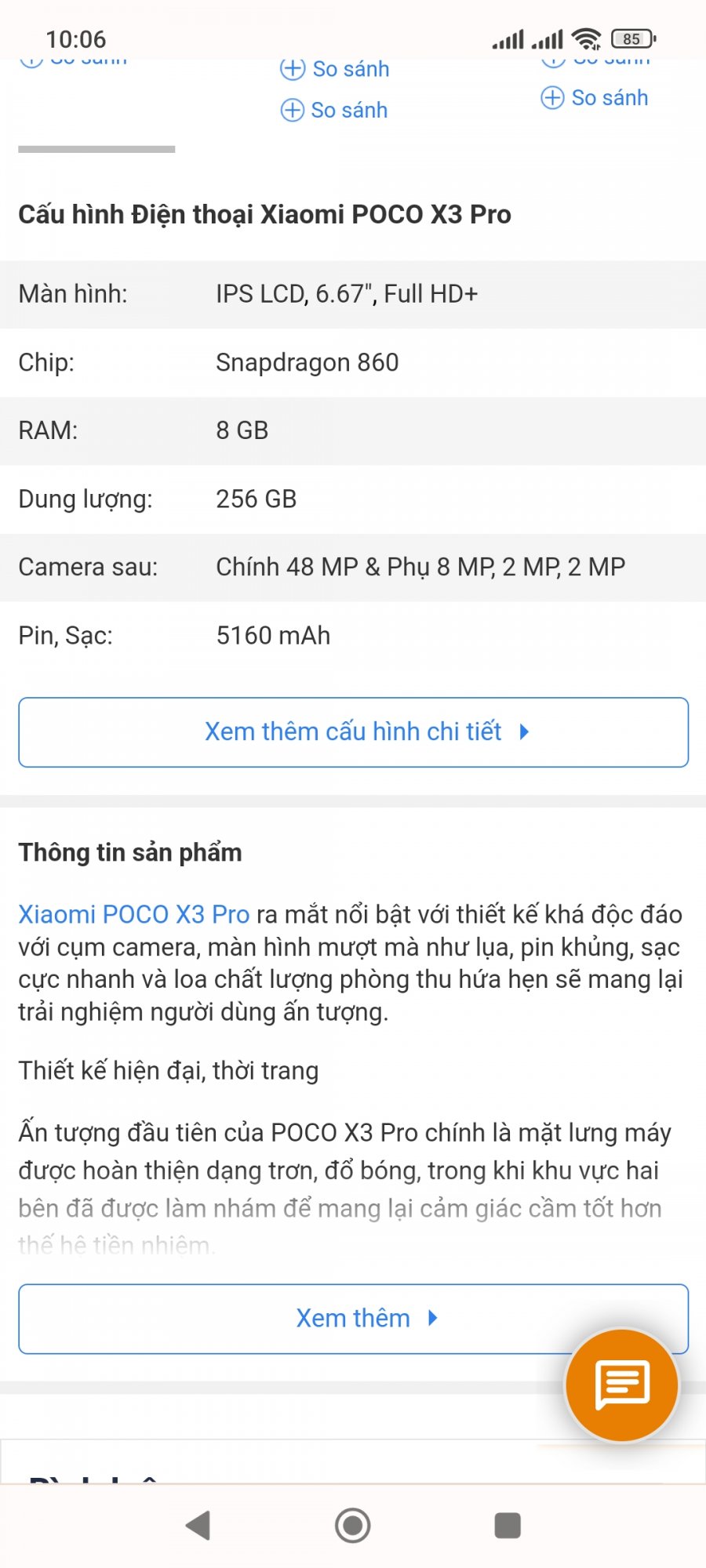Tap the system home button
Screen dimensions: 706x1568
pos(353,1525)
